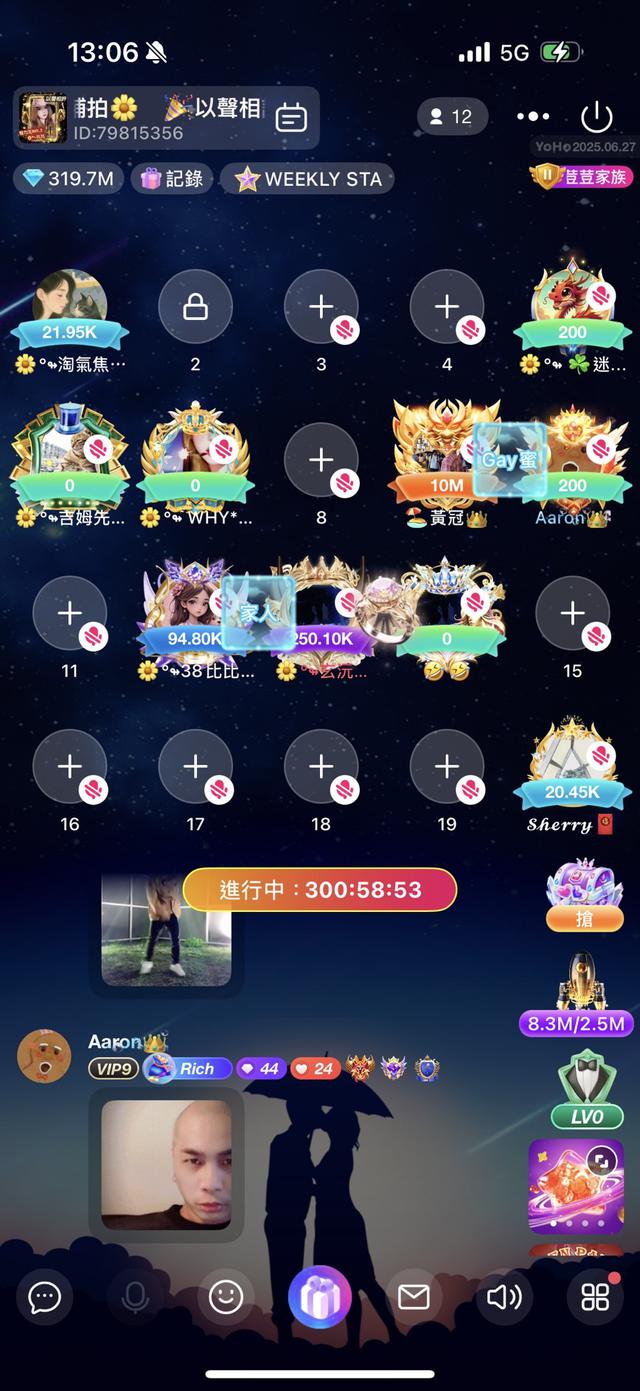Toggle the room speaker sound
This screenshot has width=640, height=1391.
[503, 1297]
